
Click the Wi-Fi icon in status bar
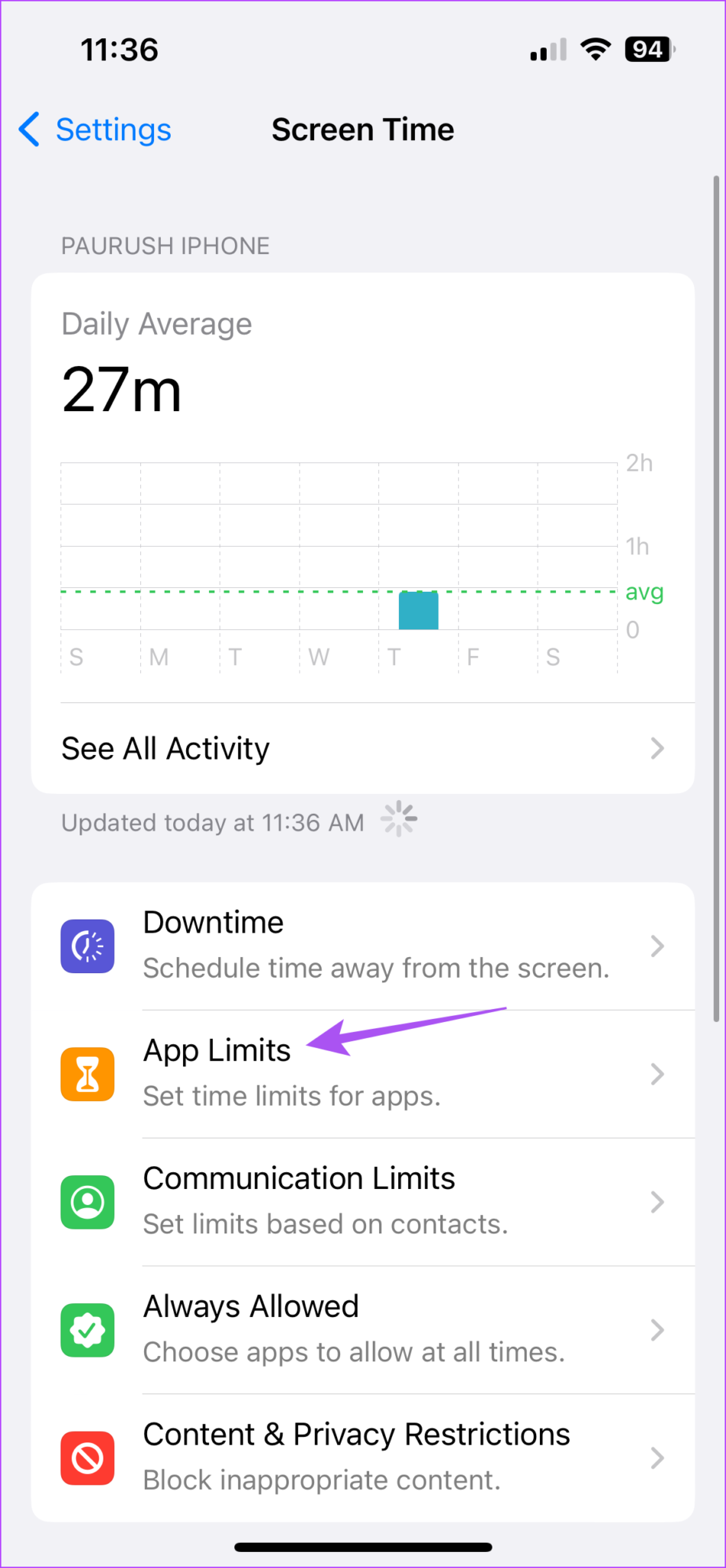click(596, 49)
